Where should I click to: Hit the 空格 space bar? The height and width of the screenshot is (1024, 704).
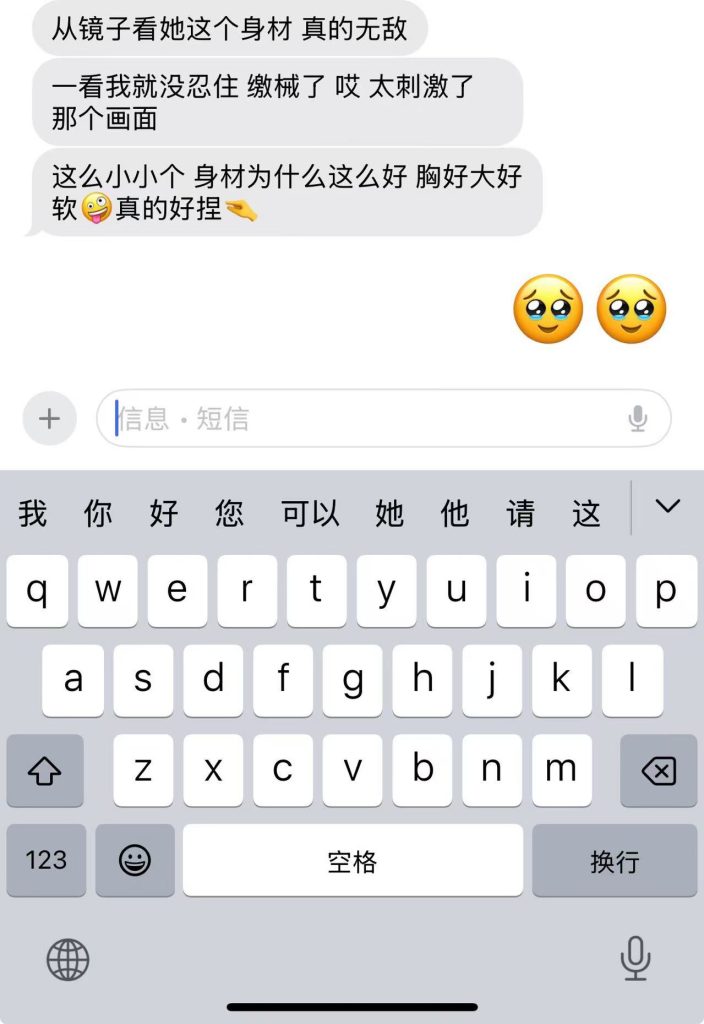352,860
